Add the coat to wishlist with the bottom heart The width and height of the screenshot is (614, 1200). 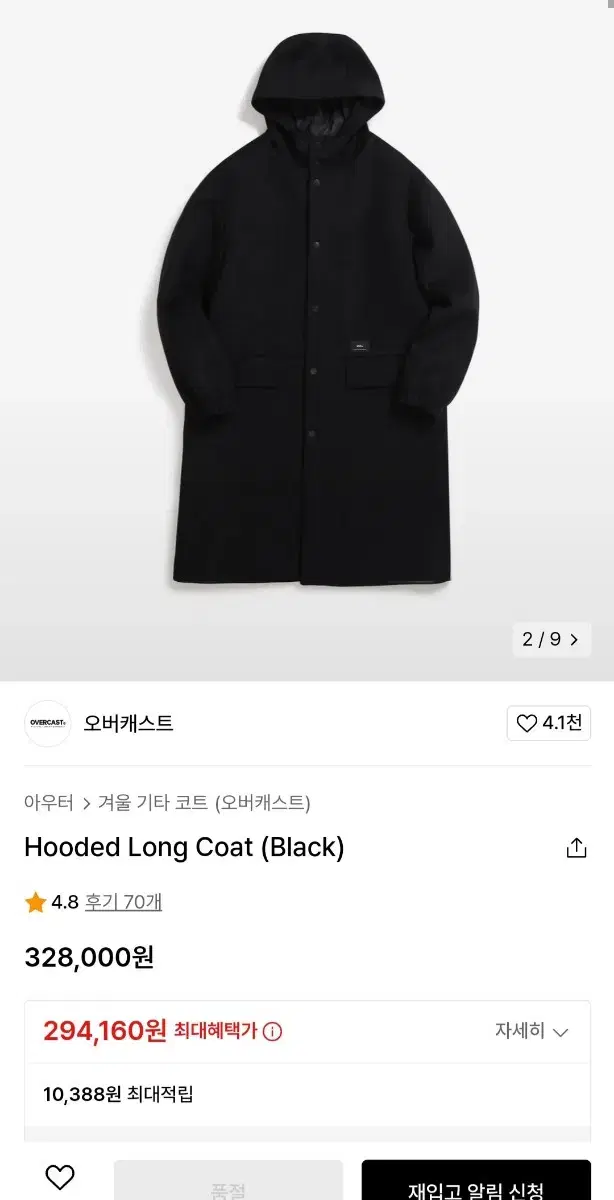[60, 1178]
